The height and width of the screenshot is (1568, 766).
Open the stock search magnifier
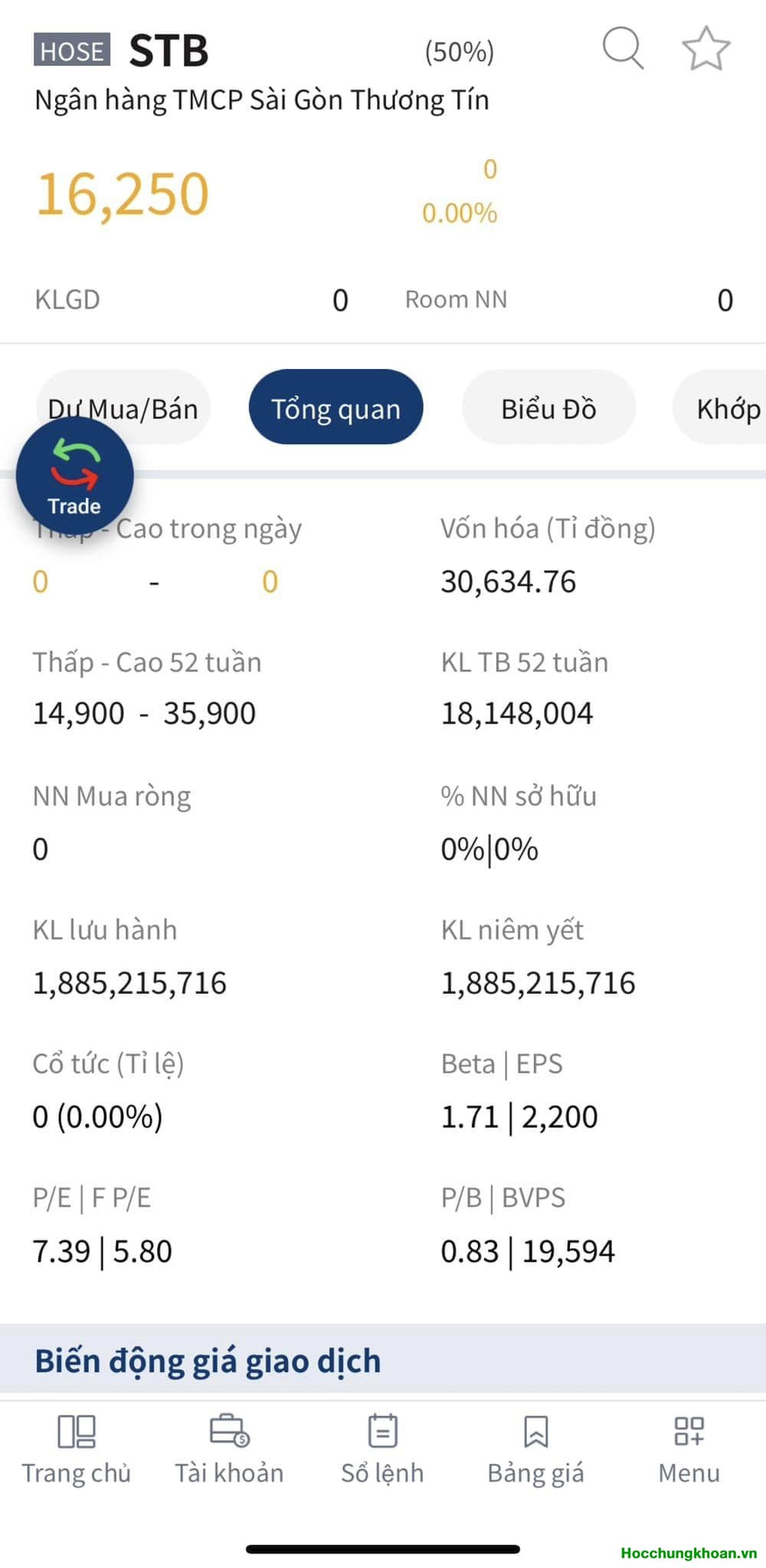[x=623, y=51]
